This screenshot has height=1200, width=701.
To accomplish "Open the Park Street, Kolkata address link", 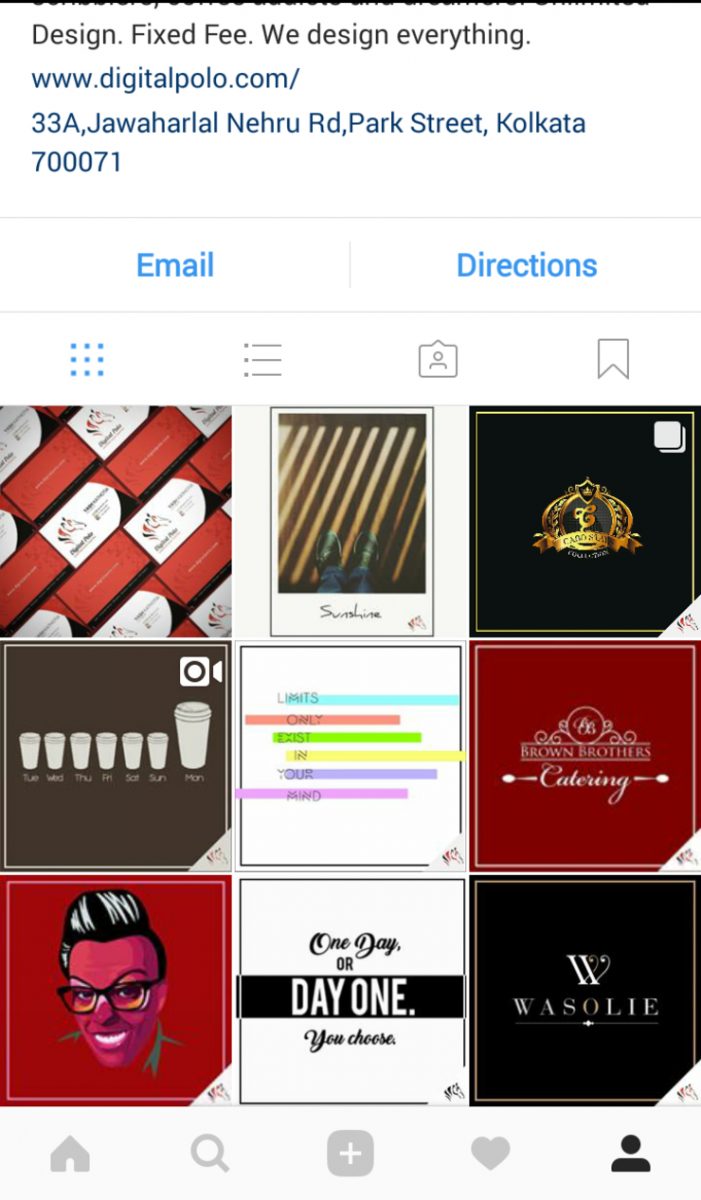I will 308,125.
